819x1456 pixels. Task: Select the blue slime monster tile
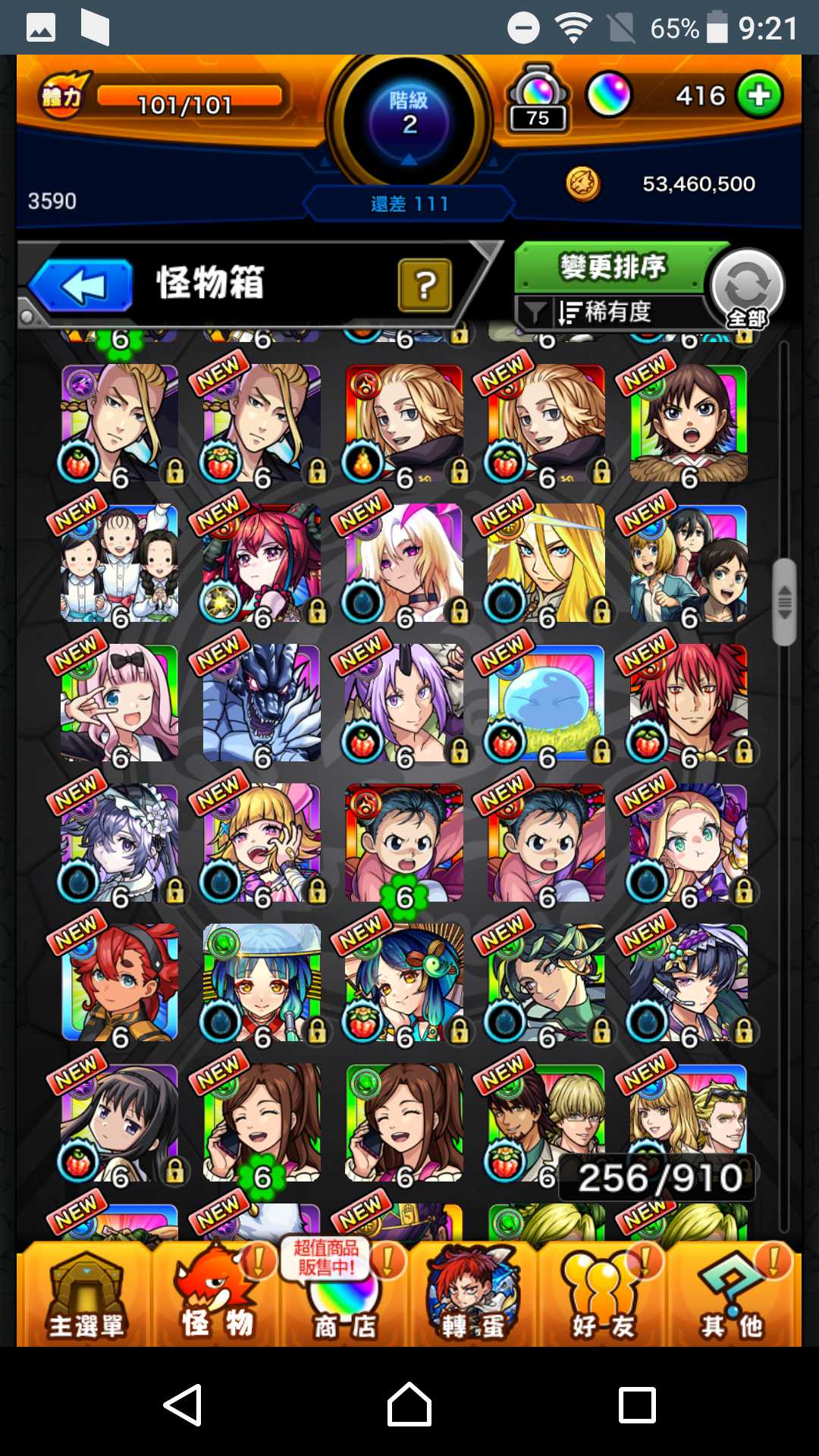[547, 703]
